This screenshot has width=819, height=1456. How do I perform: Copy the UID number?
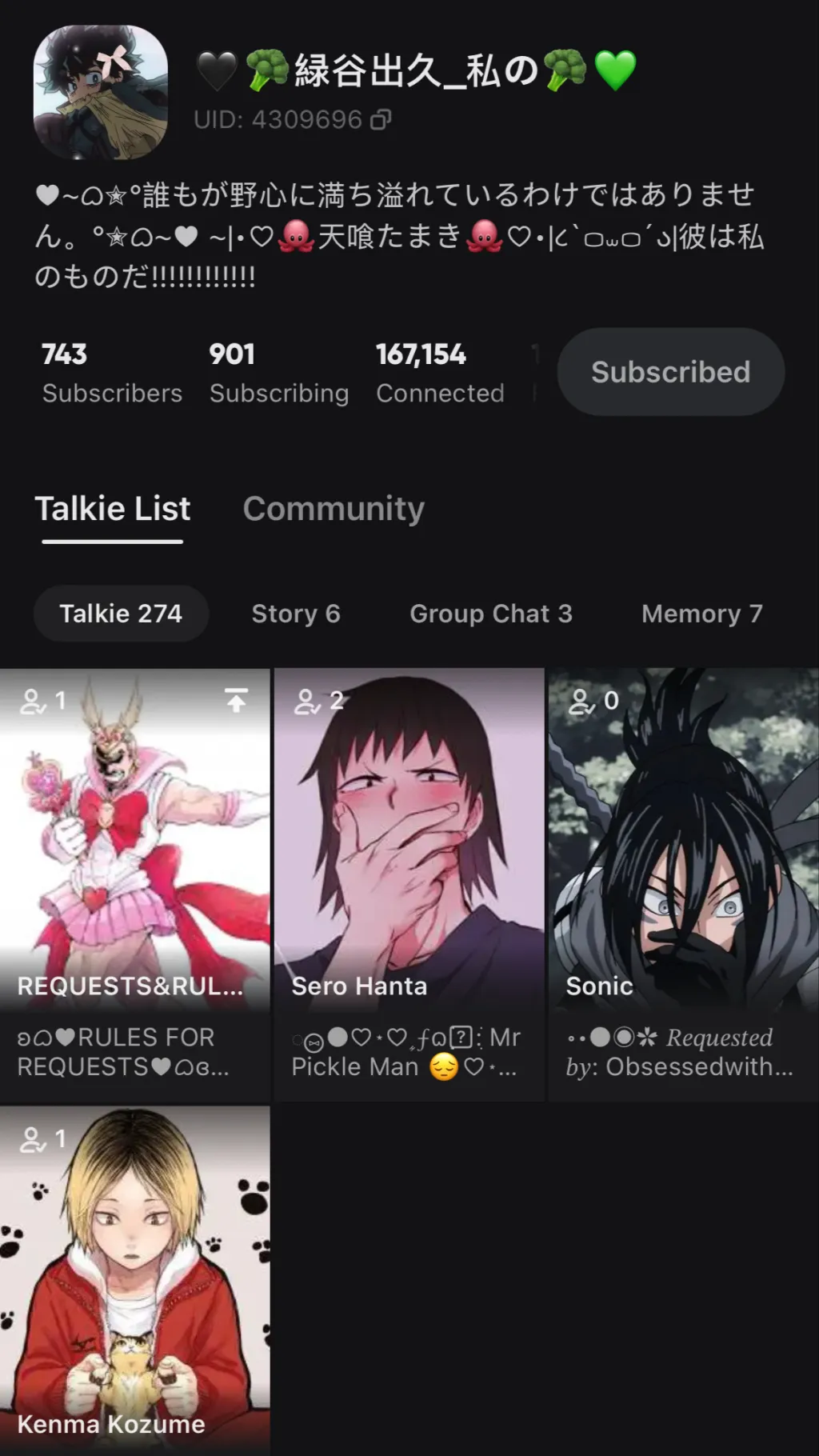tap(381, 120)
